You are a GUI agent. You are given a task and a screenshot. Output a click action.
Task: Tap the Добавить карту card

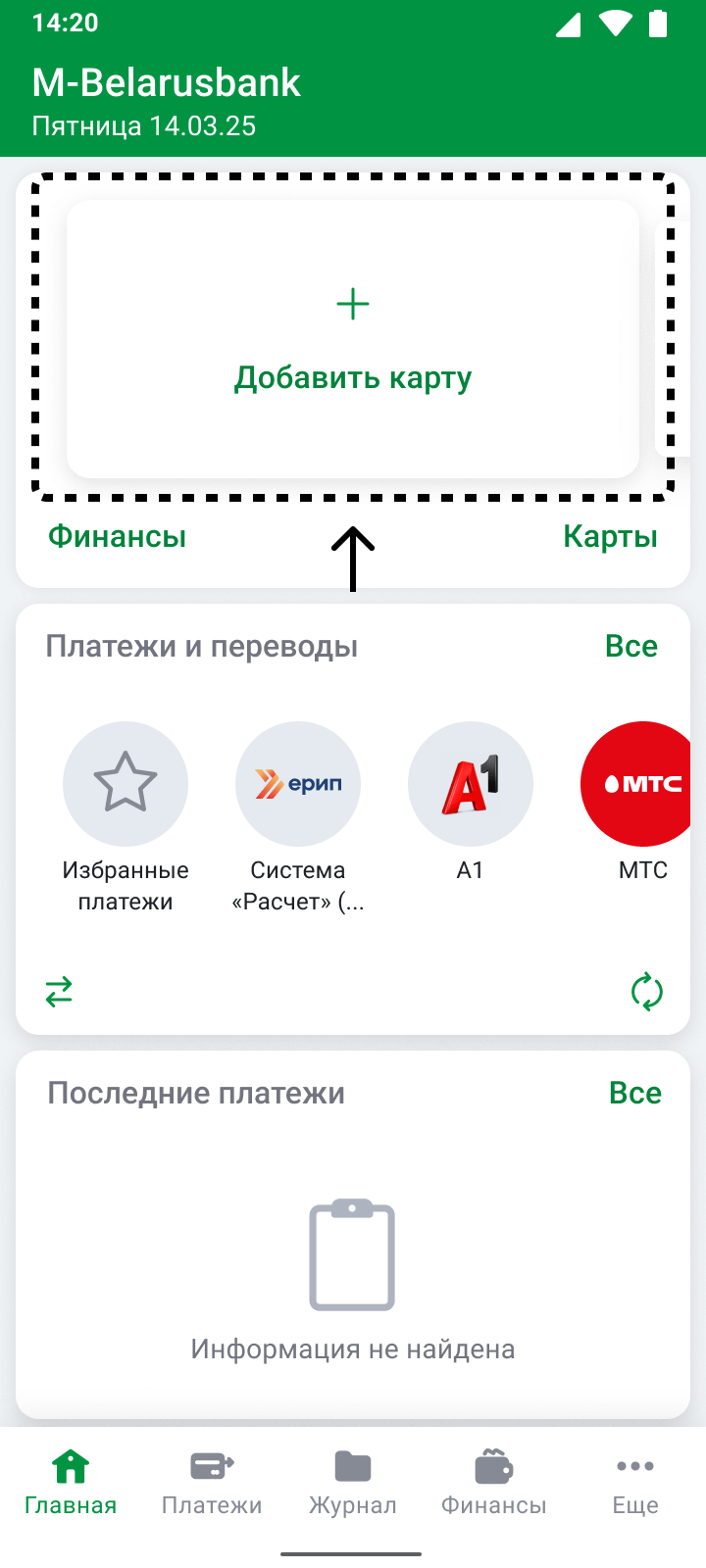pyautogui.click(x=353, y=339)
